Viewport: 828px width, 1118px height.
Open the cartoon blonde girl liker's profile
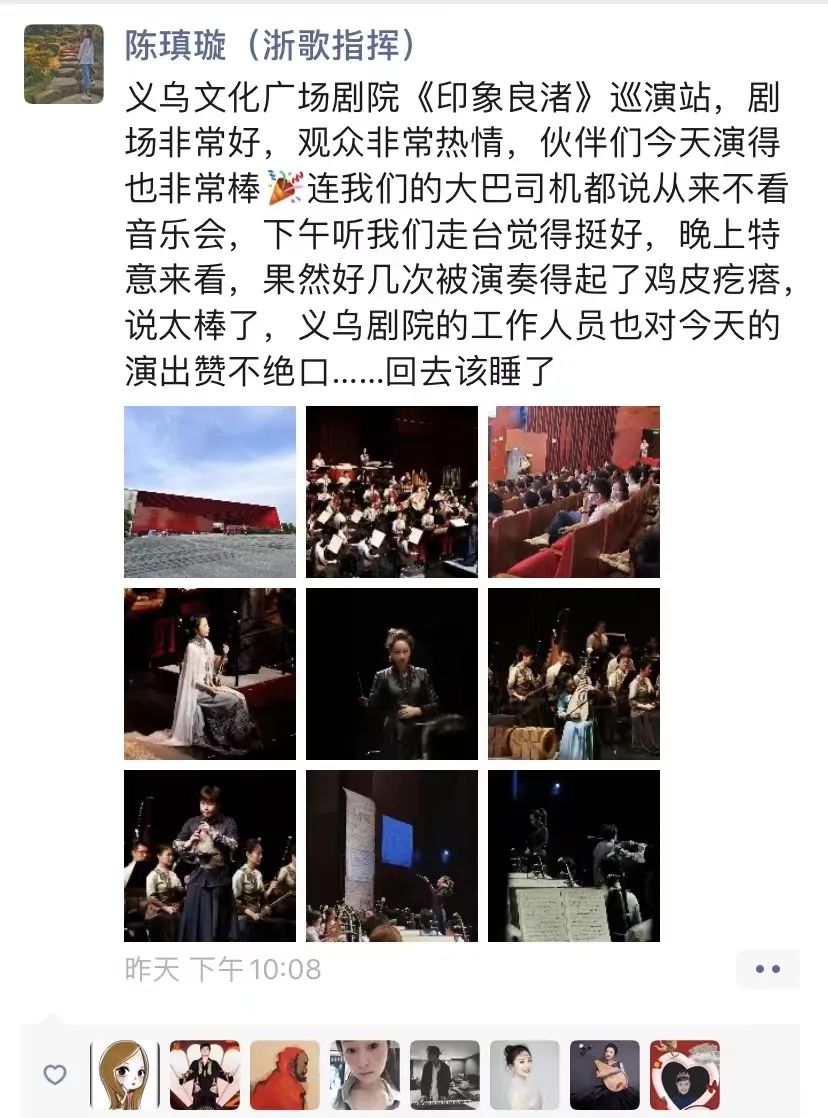click(x=125, y=1075)
